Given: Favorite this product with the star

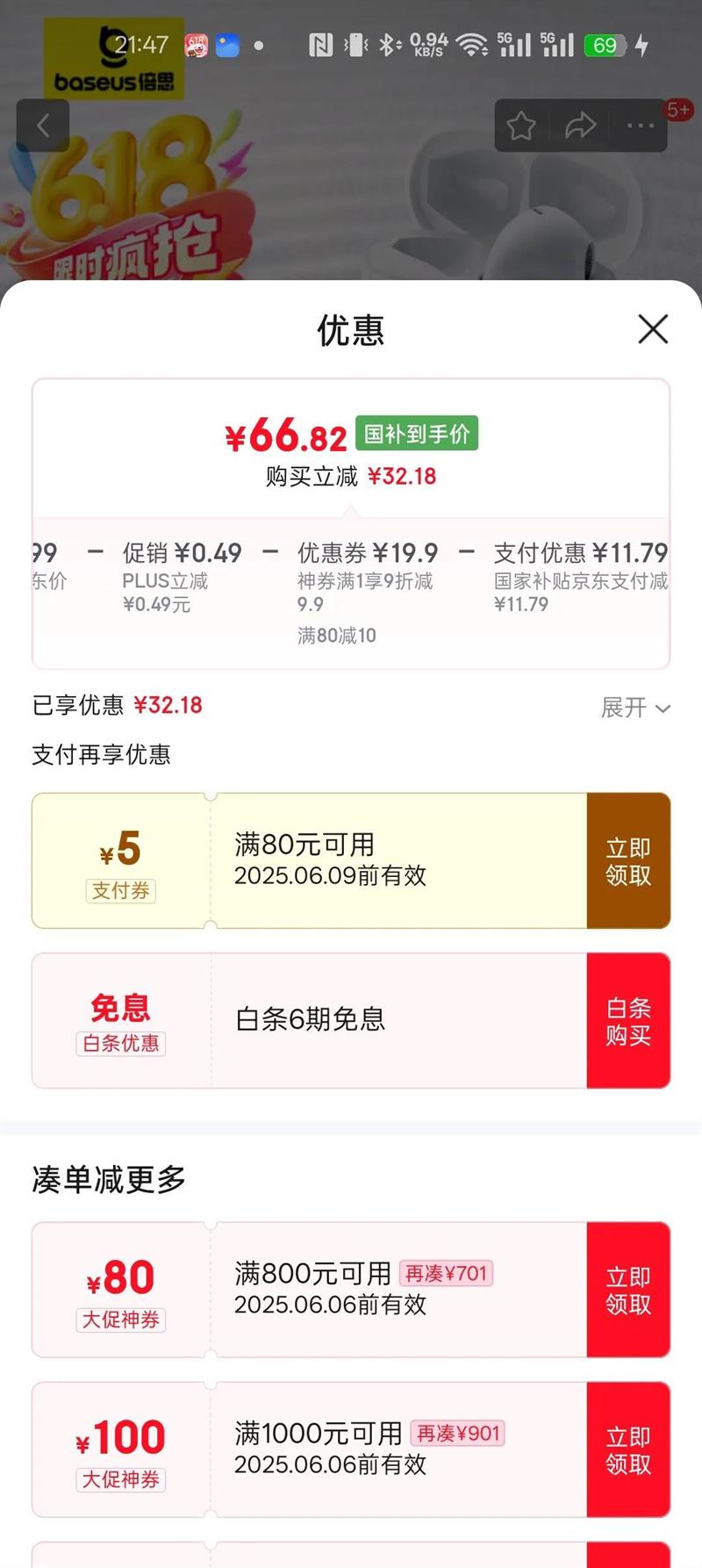Looking at the screenshot, I should (521, 126).
